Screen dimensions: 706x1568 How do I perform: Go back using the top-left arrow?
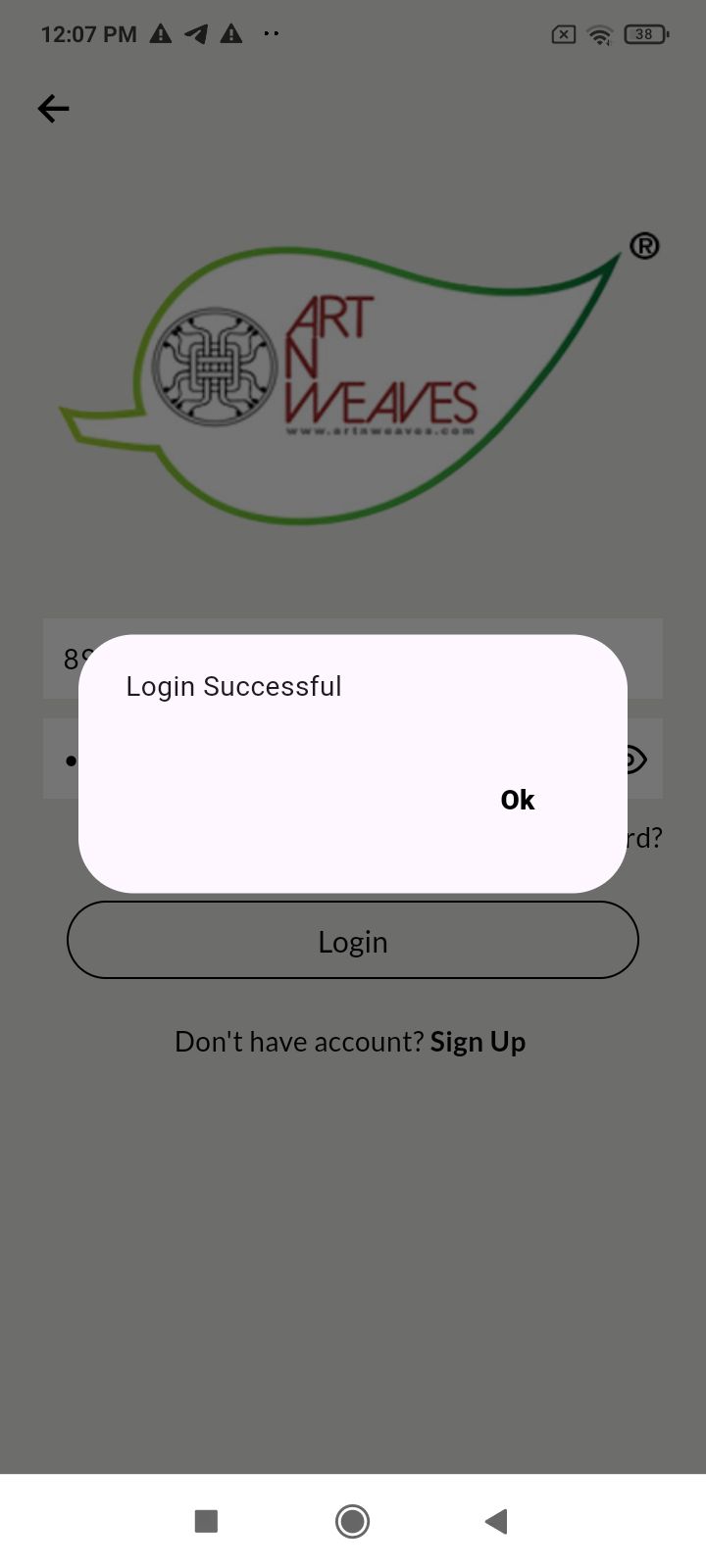(54, 108)
